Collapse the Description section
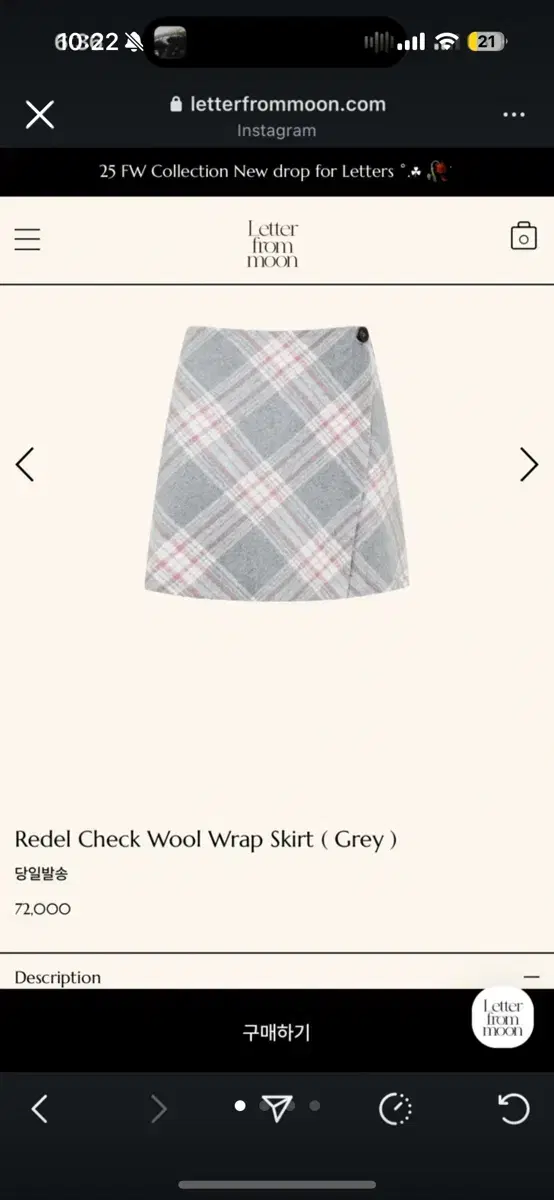Viewport: 554px width, 1200px height. 531,977
